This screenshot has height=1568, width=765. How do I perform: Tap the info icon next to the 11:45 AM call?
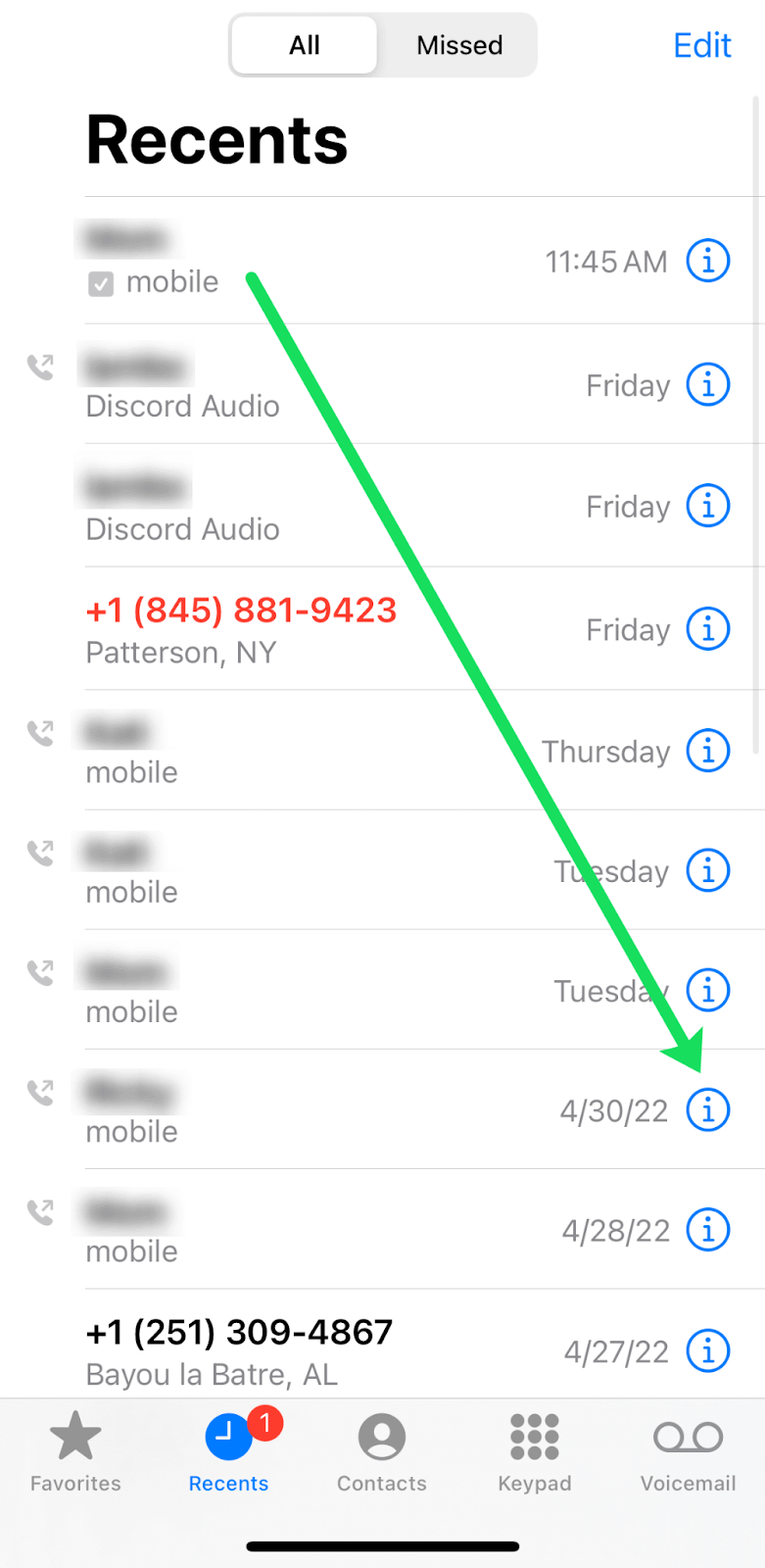tap(707, 261)
